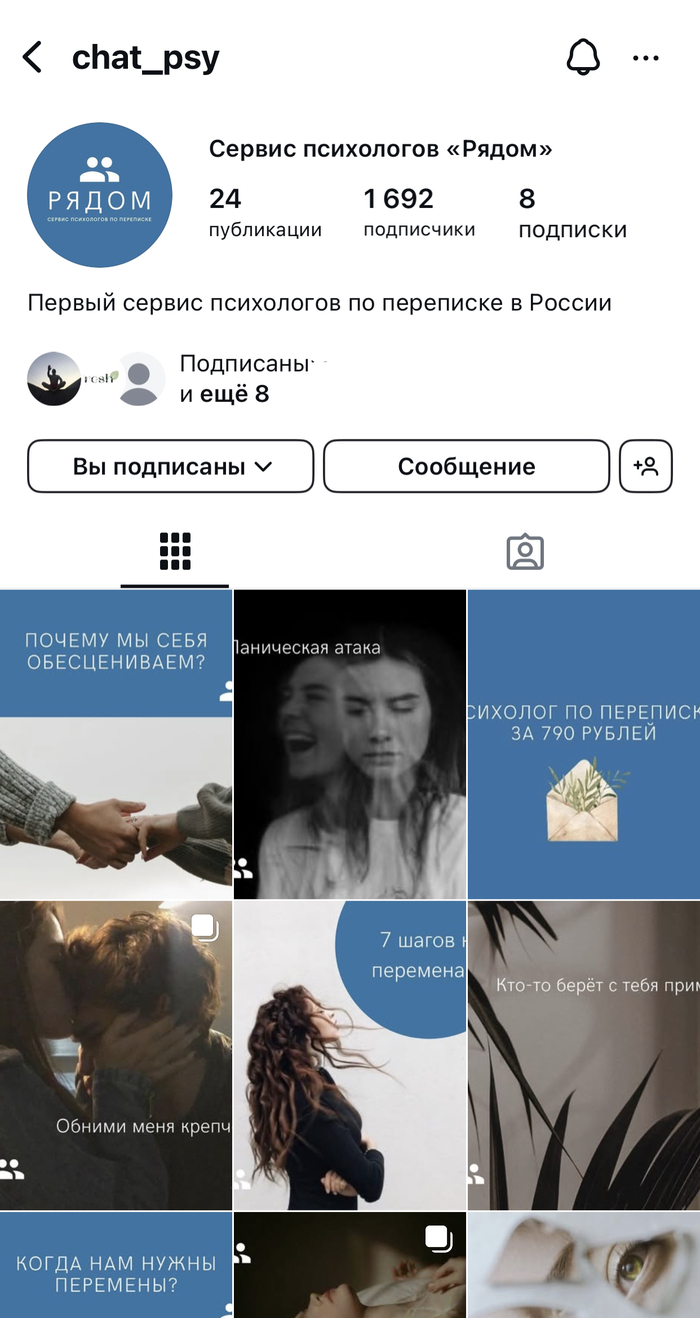700x1318 pixels.
Task: Switch to the posts grid tab
Action: pyautogui.click(x=175, y=551)
